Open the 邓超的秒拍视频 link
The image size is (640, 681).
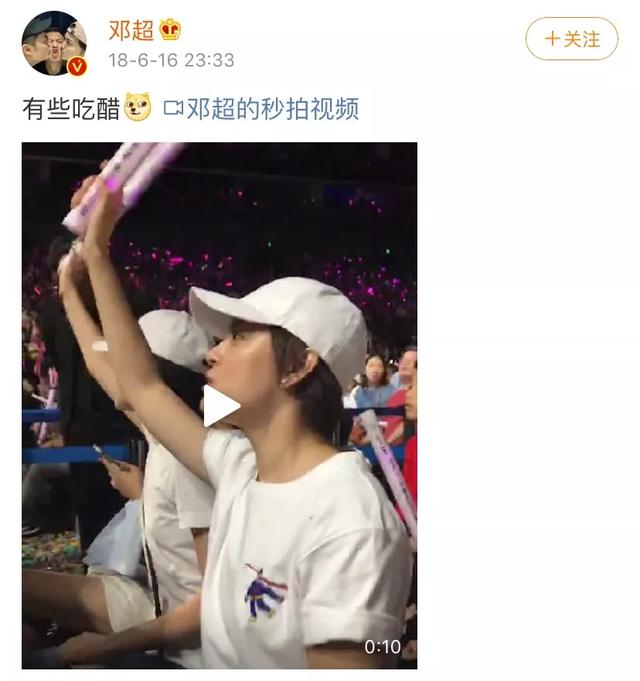coord(261,108)
